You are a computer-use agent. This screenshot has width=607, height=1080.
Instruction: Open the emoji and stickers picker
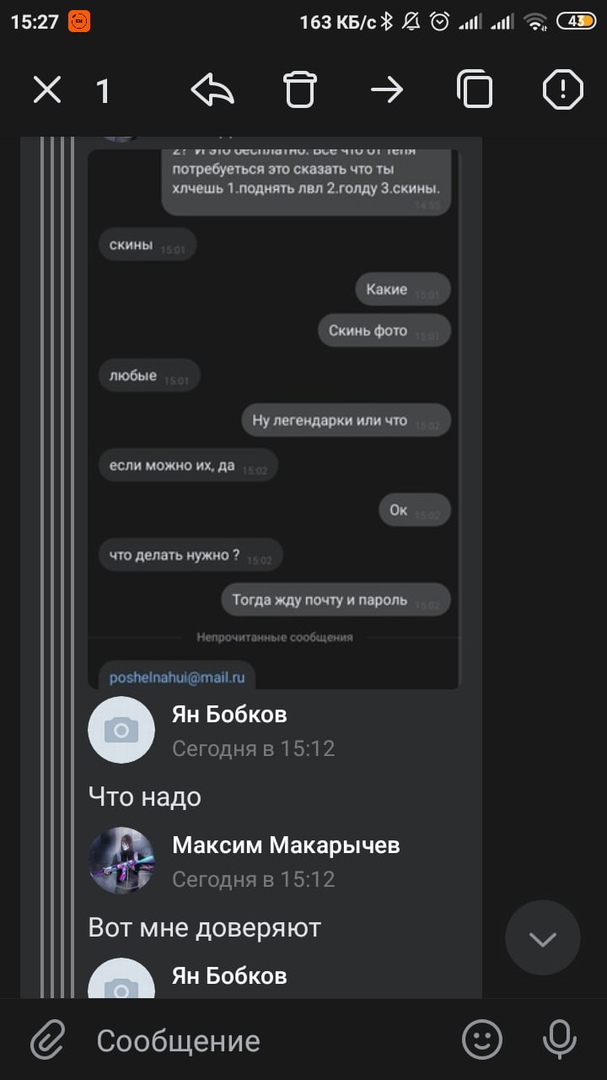tap(482, 1040)
